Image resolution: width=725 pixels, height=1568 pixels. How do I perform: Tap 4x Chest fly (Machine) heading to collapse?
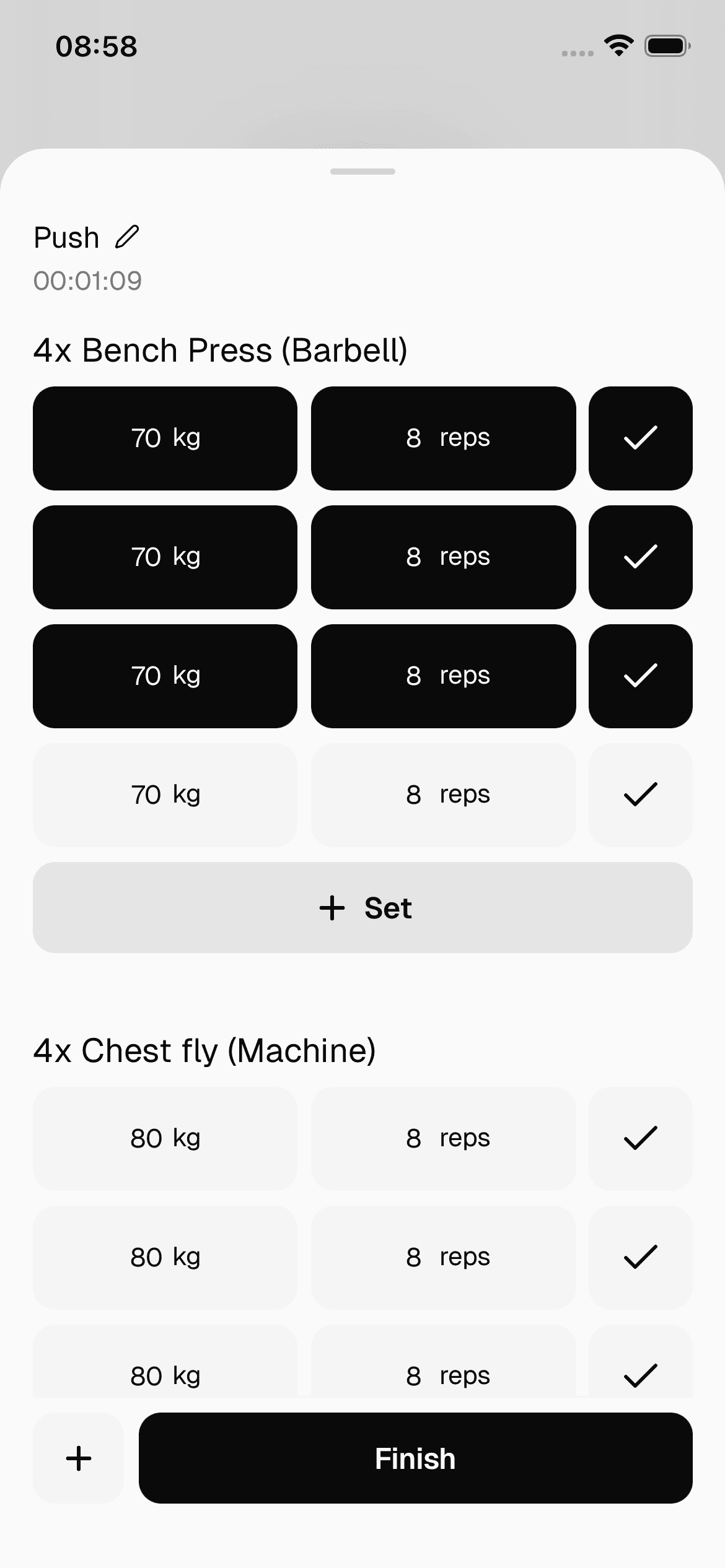click(205, 1050)
